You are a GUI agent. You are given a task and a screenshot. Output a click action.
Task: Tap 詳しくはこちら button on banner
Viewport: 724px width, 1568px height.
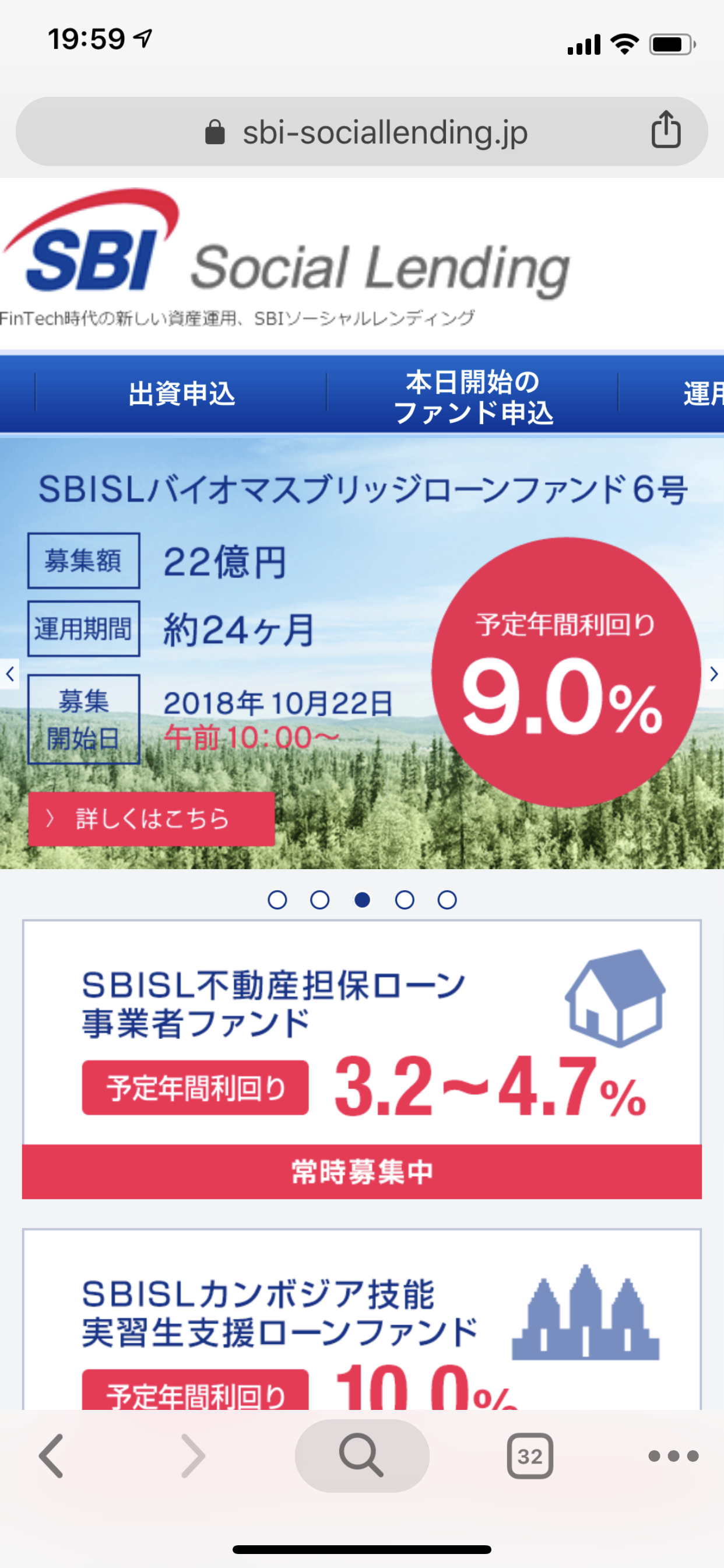coord(152,818)
